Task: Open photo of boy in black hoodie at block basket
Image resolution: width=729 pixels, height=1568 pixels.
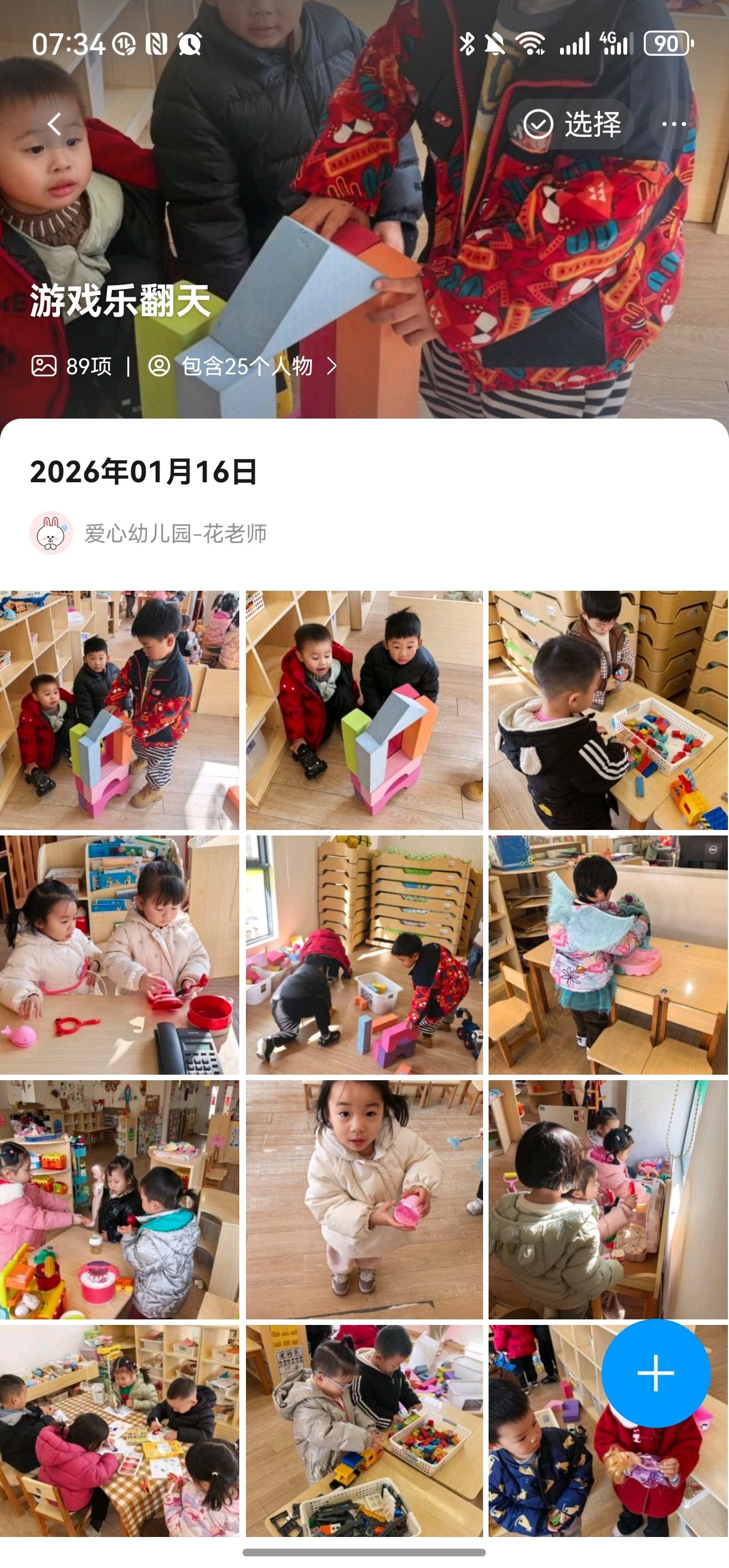Action: (x=608, y=710)
